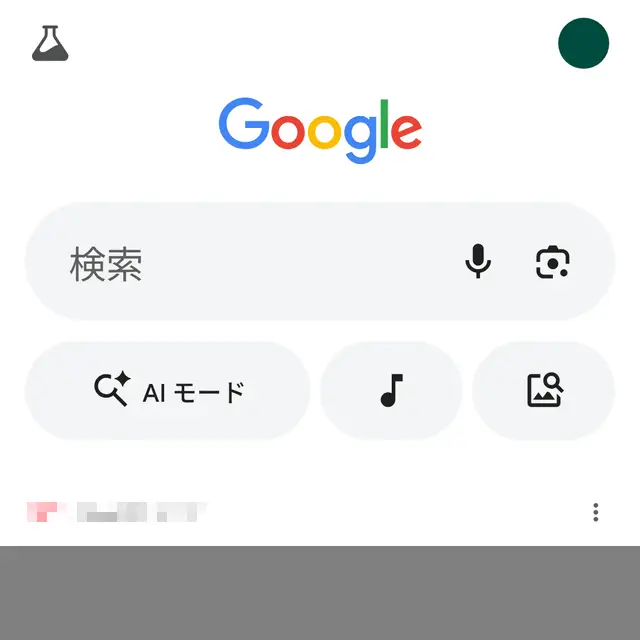Viewport: 640px width, 640px height.
Task: Search by image from the gallery button
Action: 545,391
